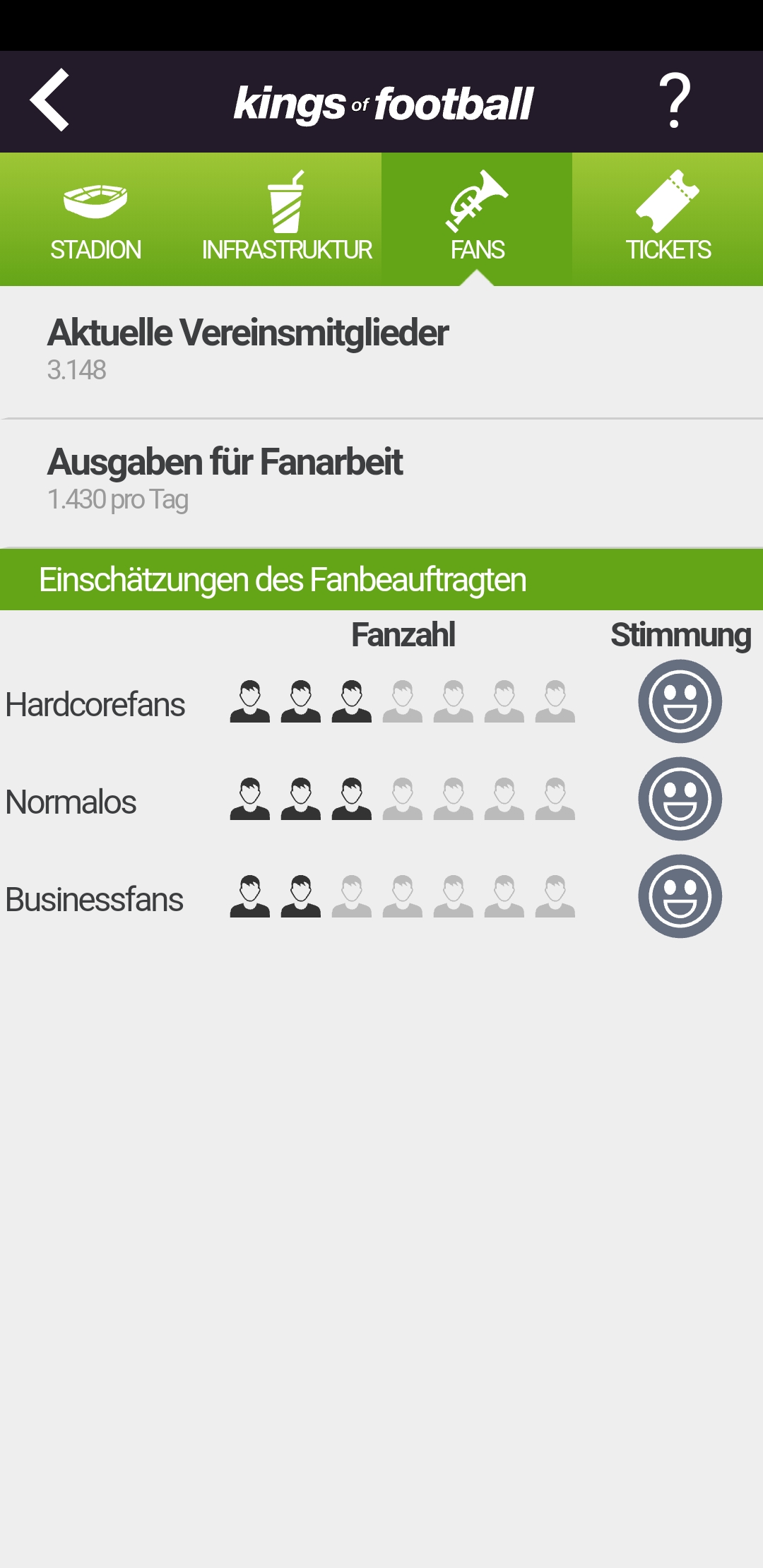
Task: Select the Fans tab
Action: (477, 219)
